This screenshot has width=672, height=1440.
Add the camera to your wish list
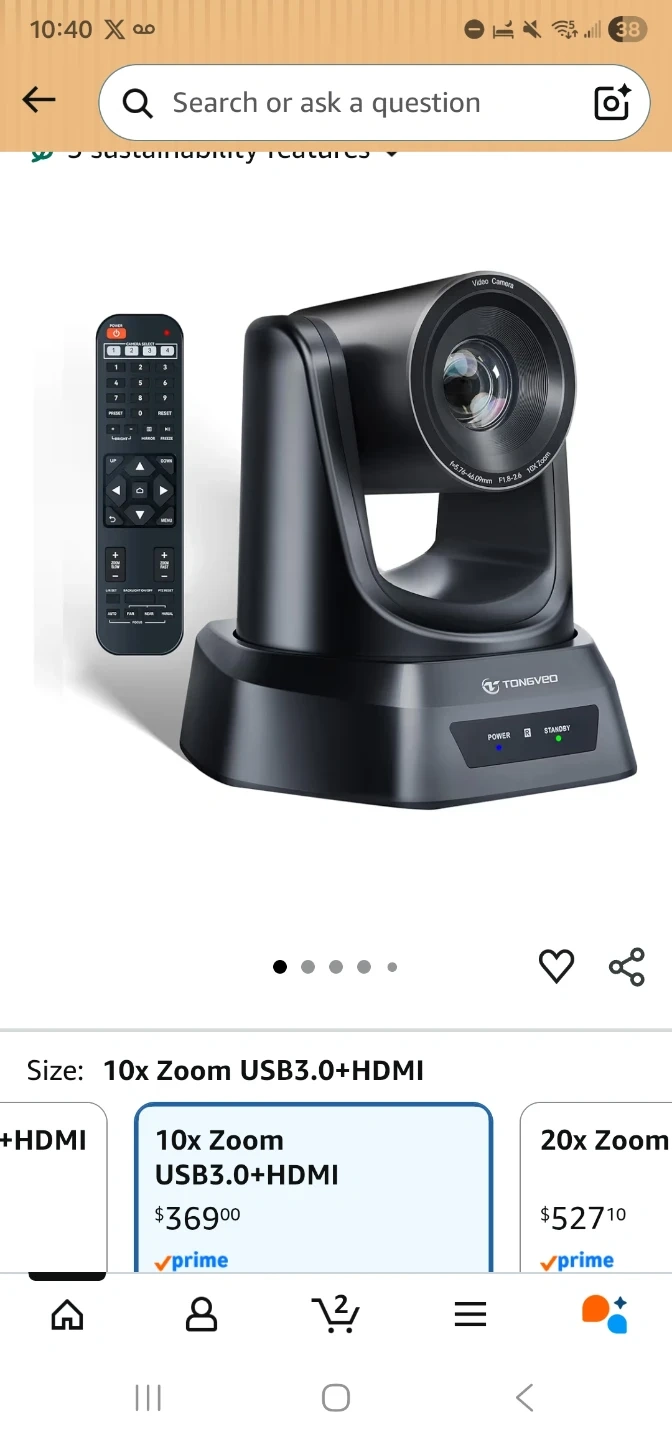[557, 966]
